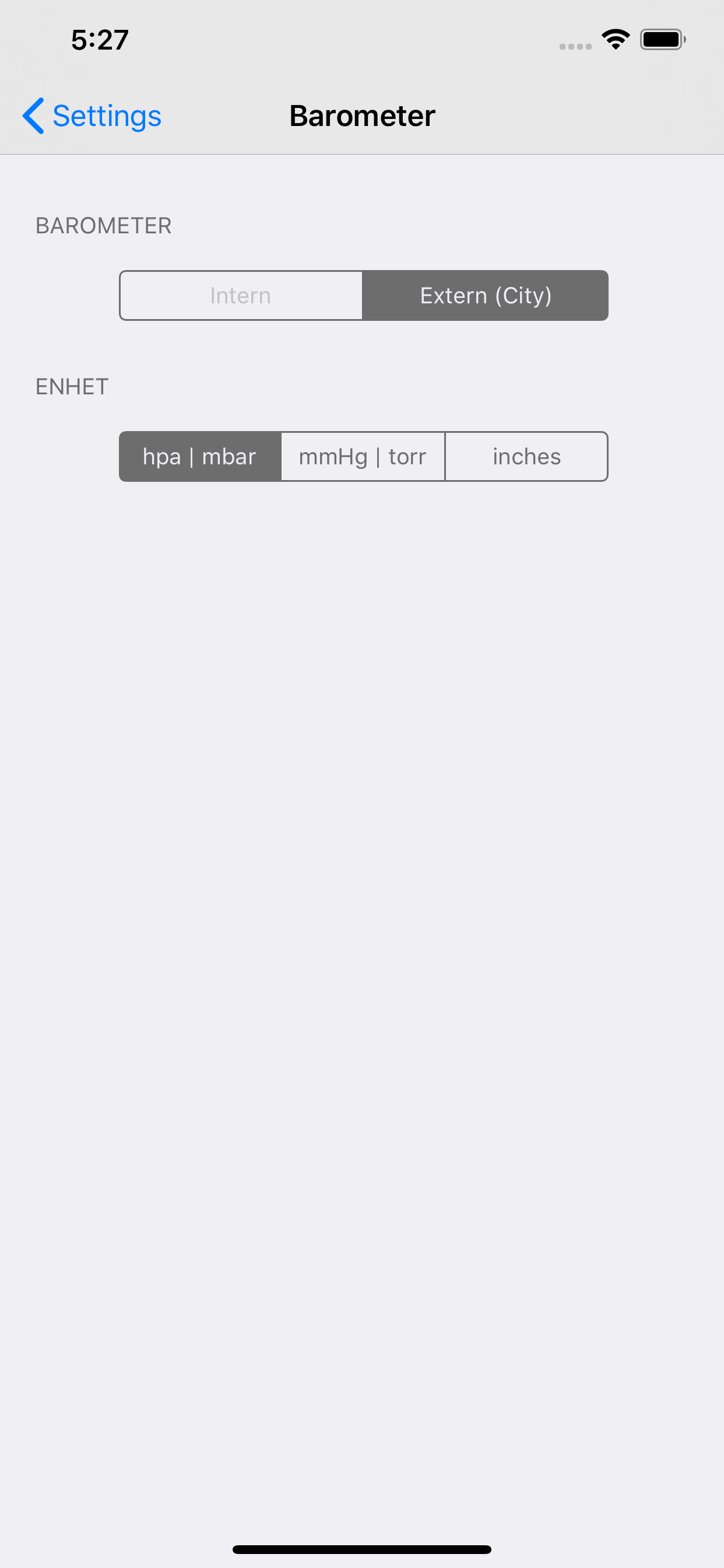The width and height of the screenshot is (724, 1568).
Task: Select the Extern (City) barometer option
Action: (486, 295)
